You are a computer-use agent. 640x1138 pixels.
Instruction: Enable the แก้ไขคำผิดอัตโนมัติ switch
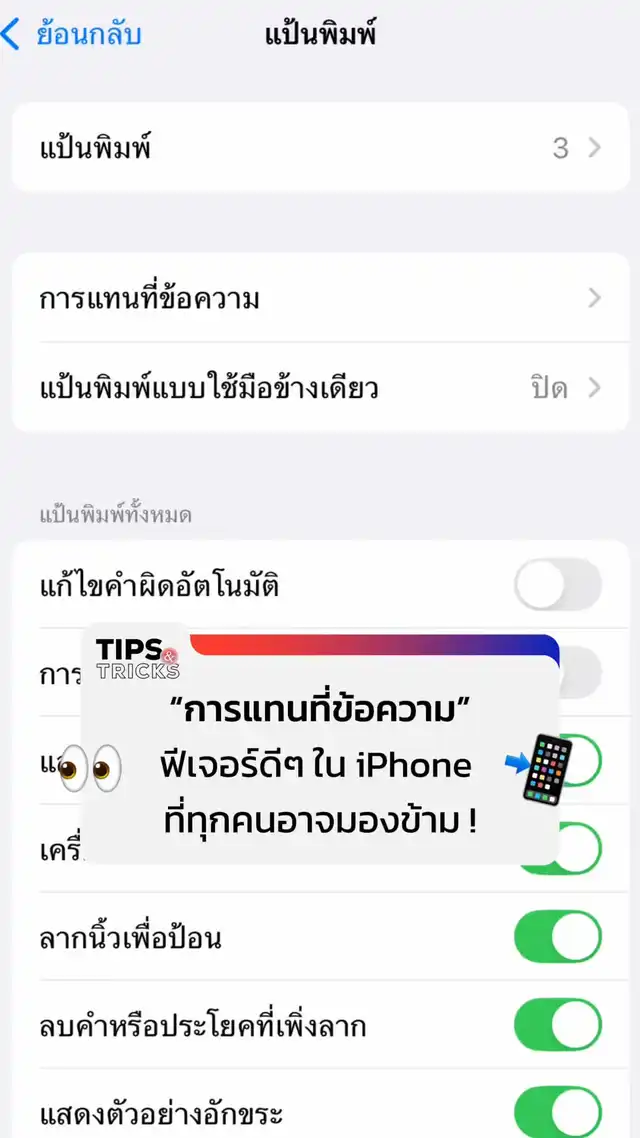pyautogui.click(x=557, y=585)
